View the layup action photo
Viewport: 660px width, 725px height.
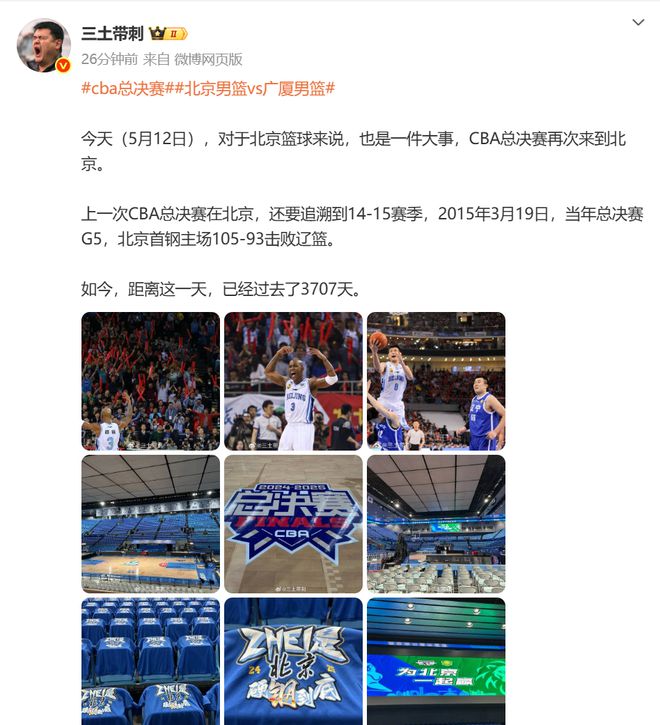[436, 381]
